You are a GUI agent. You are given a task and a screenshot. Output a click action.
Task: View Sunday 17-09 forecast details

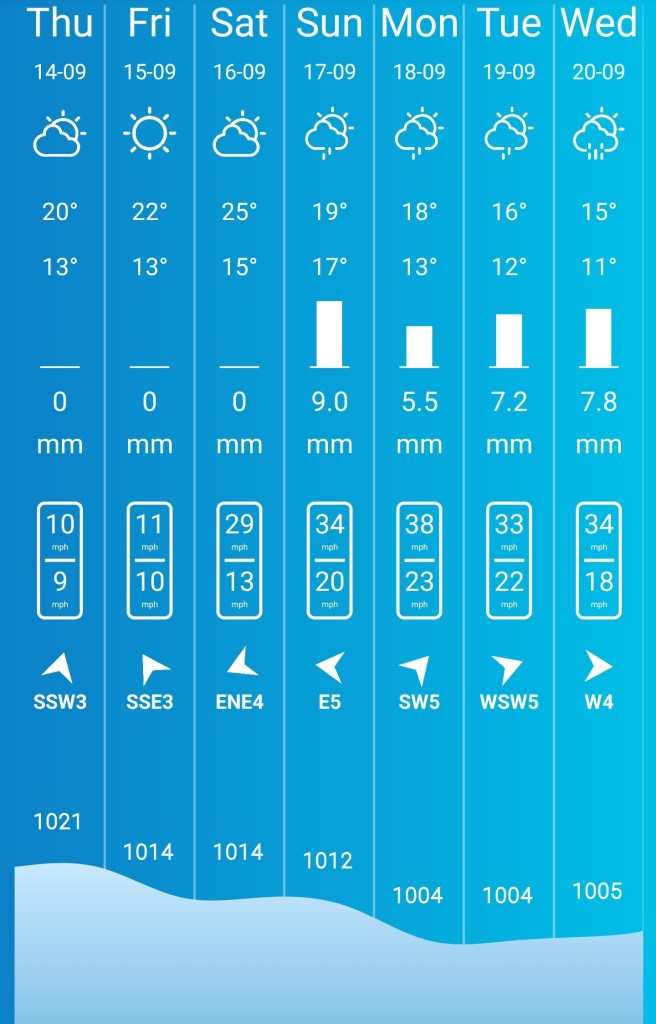(329, 400)
